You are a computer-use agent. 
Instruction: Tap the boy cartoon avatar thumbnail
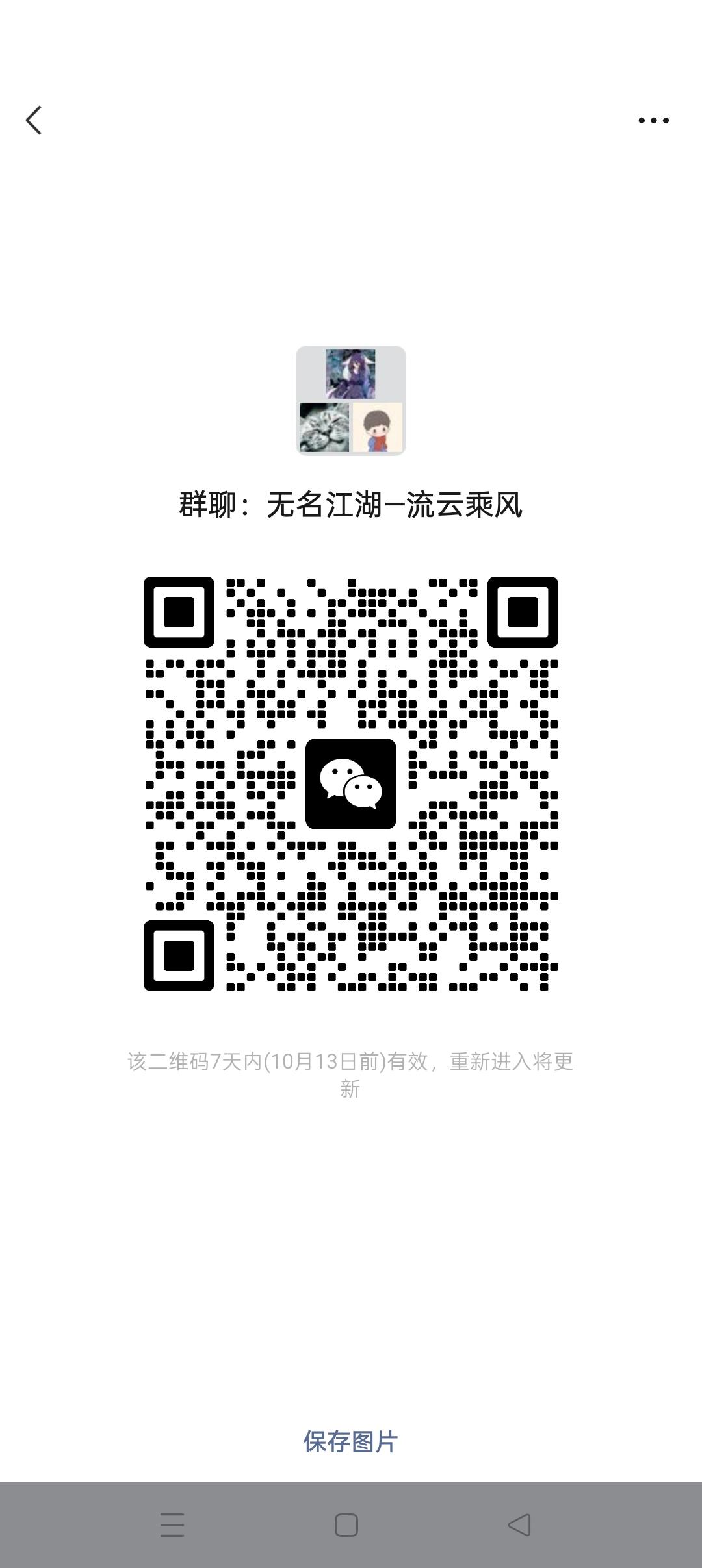pos(377,427)
